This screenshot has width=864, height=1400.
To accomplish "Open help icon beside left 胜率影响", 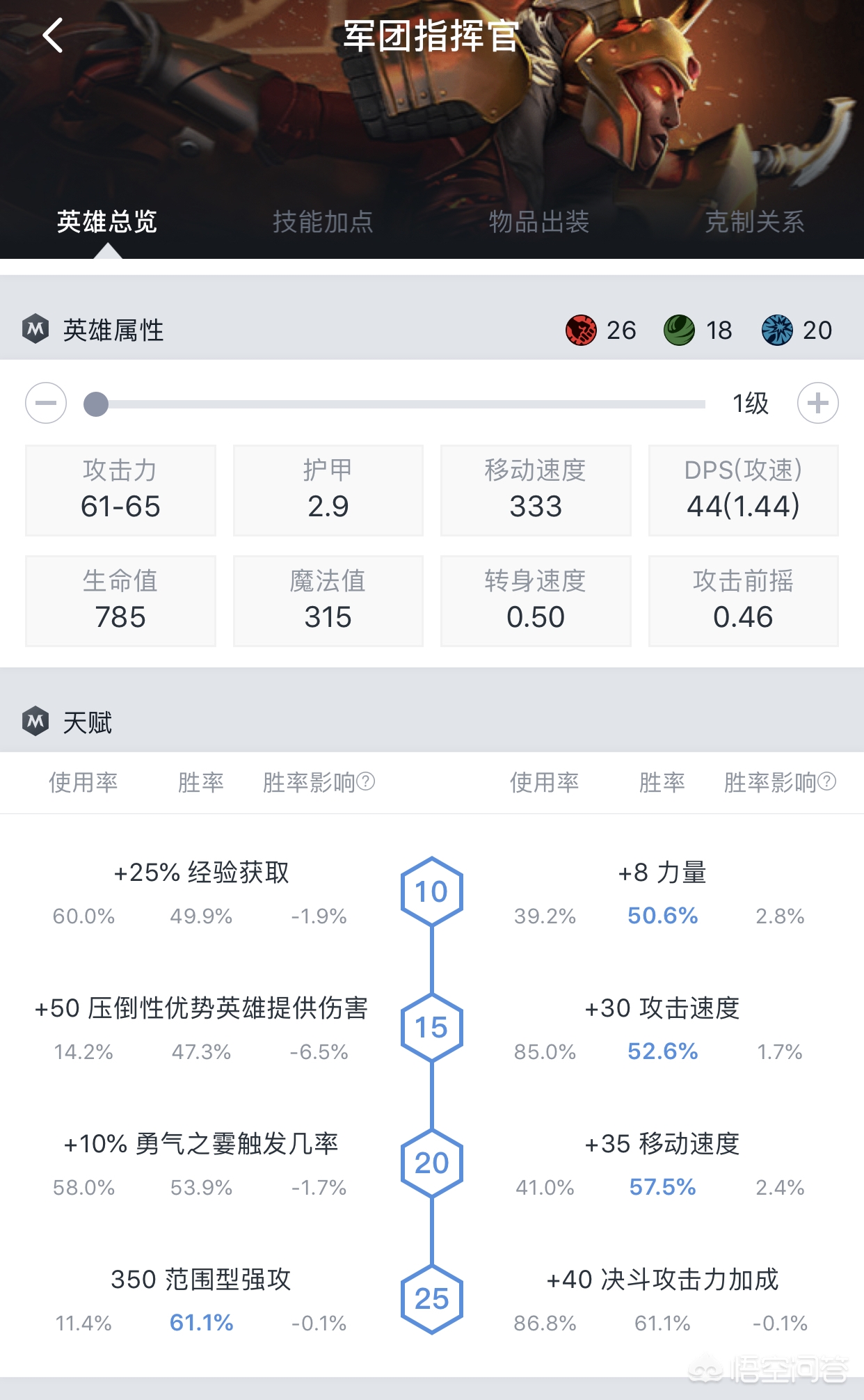I will pyautogui.click(x=366, y=782).
